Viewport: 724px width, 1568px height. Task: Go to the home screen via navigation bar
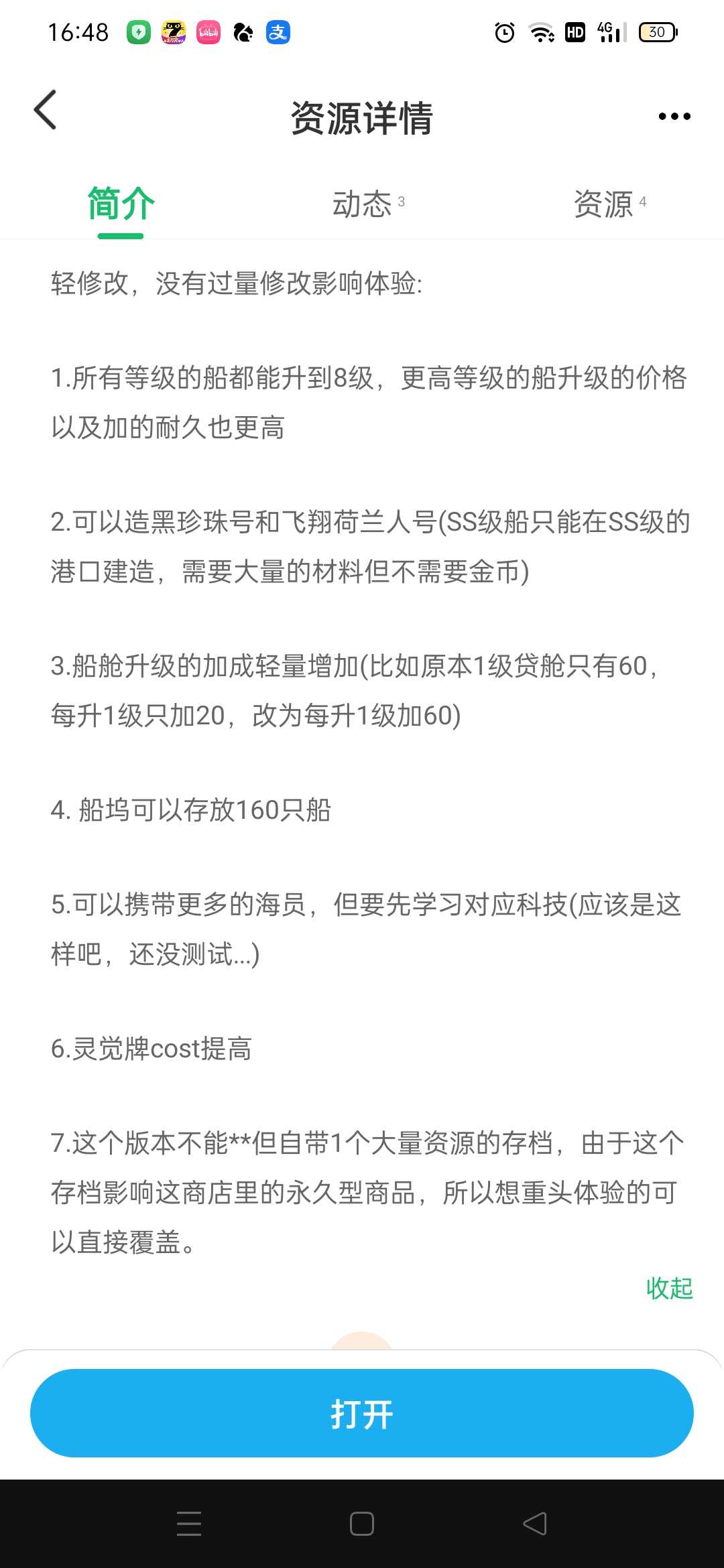[x=362, y=1524]
